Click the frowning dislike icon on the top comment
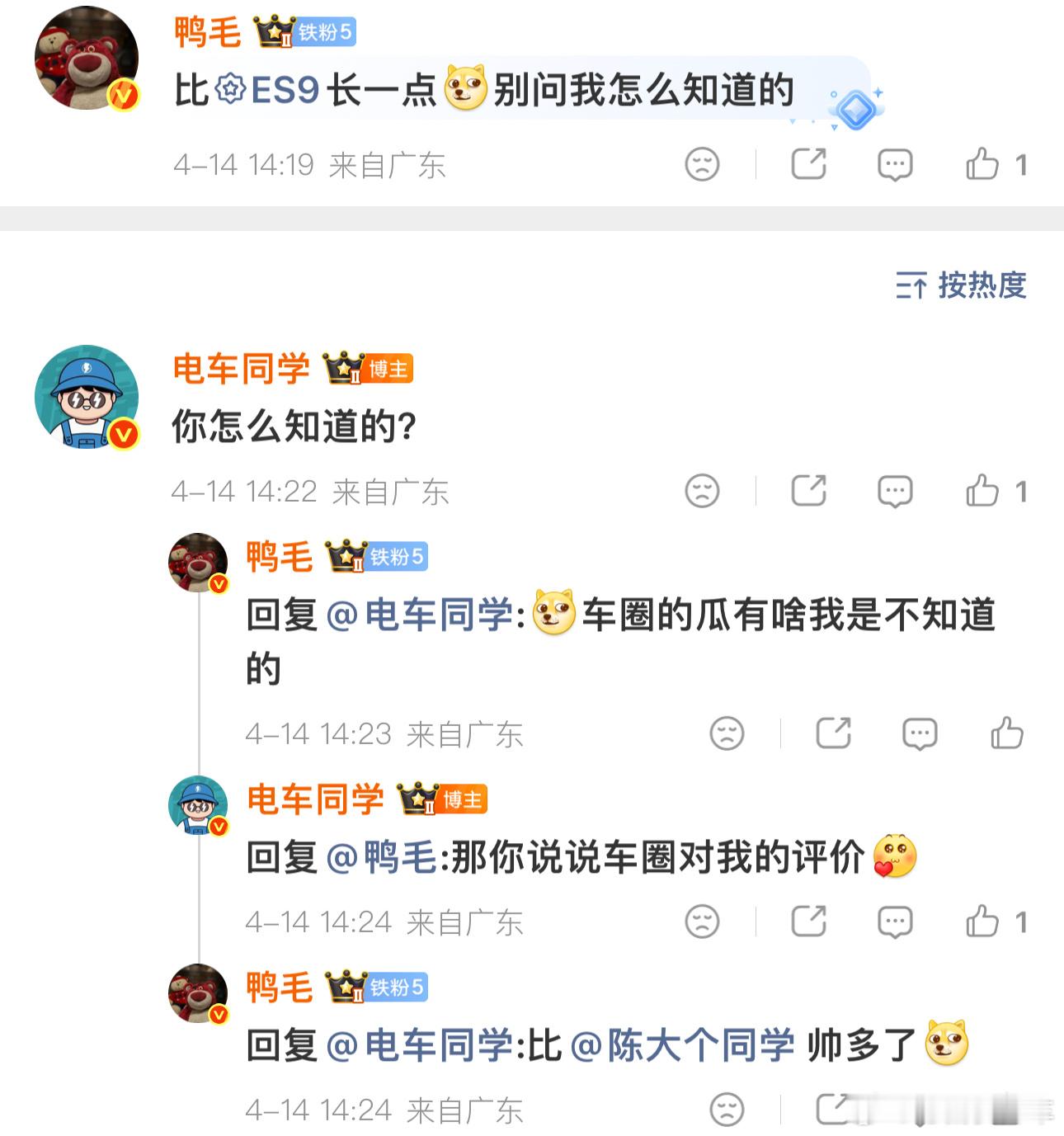 click(702, 164)
